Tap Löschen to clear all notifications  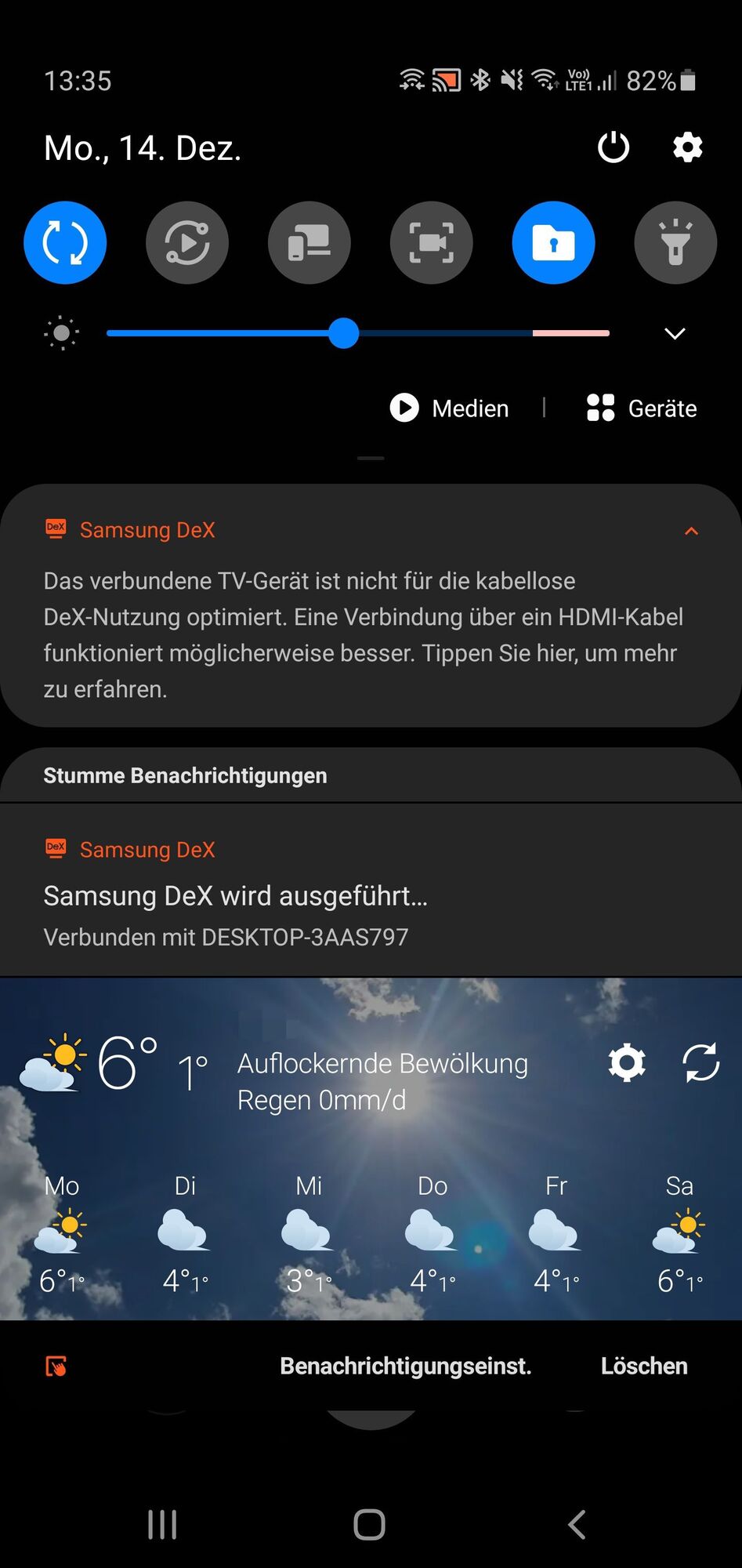(644, 1366)
